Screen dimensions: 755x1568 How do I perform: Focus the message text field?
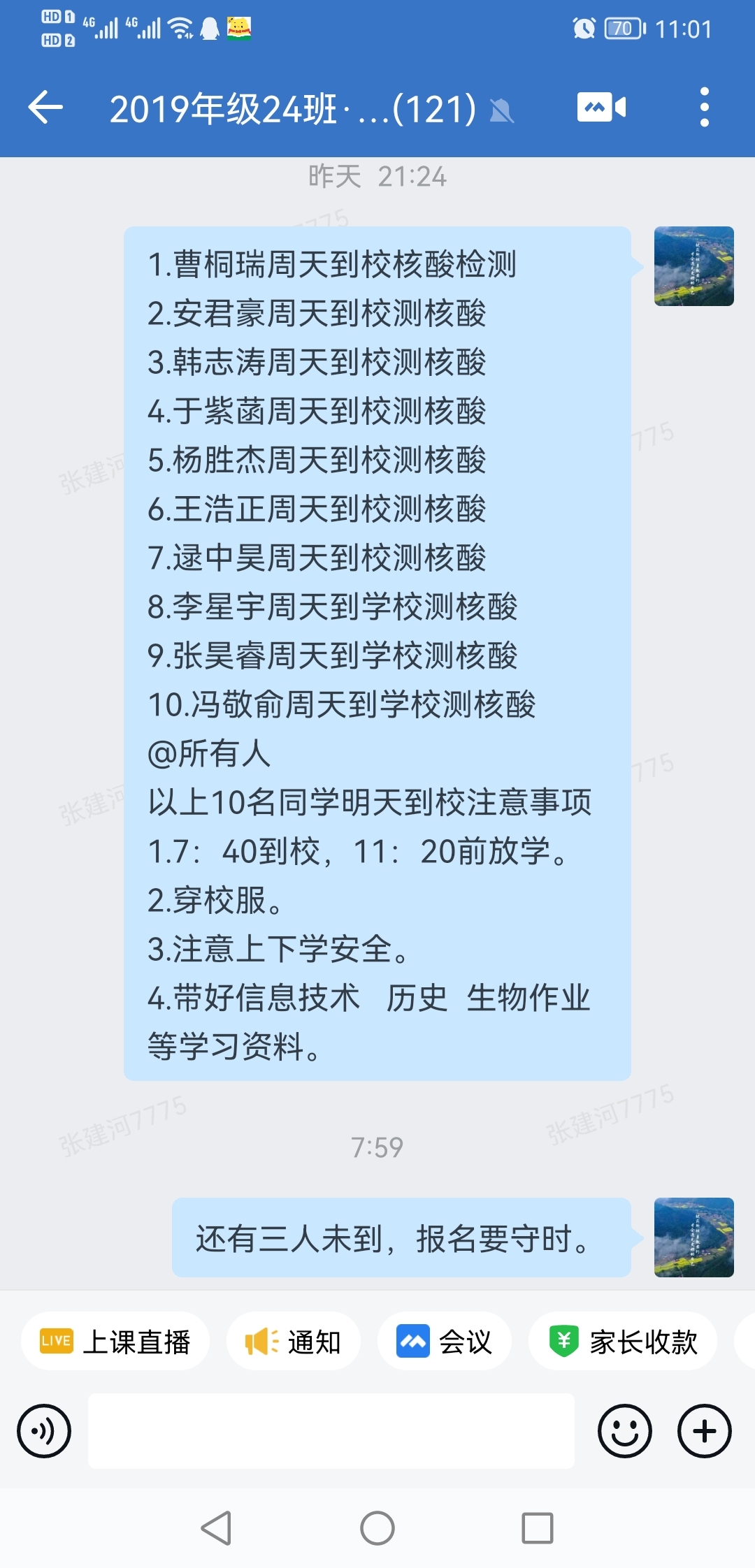[x=331, y=1430]
